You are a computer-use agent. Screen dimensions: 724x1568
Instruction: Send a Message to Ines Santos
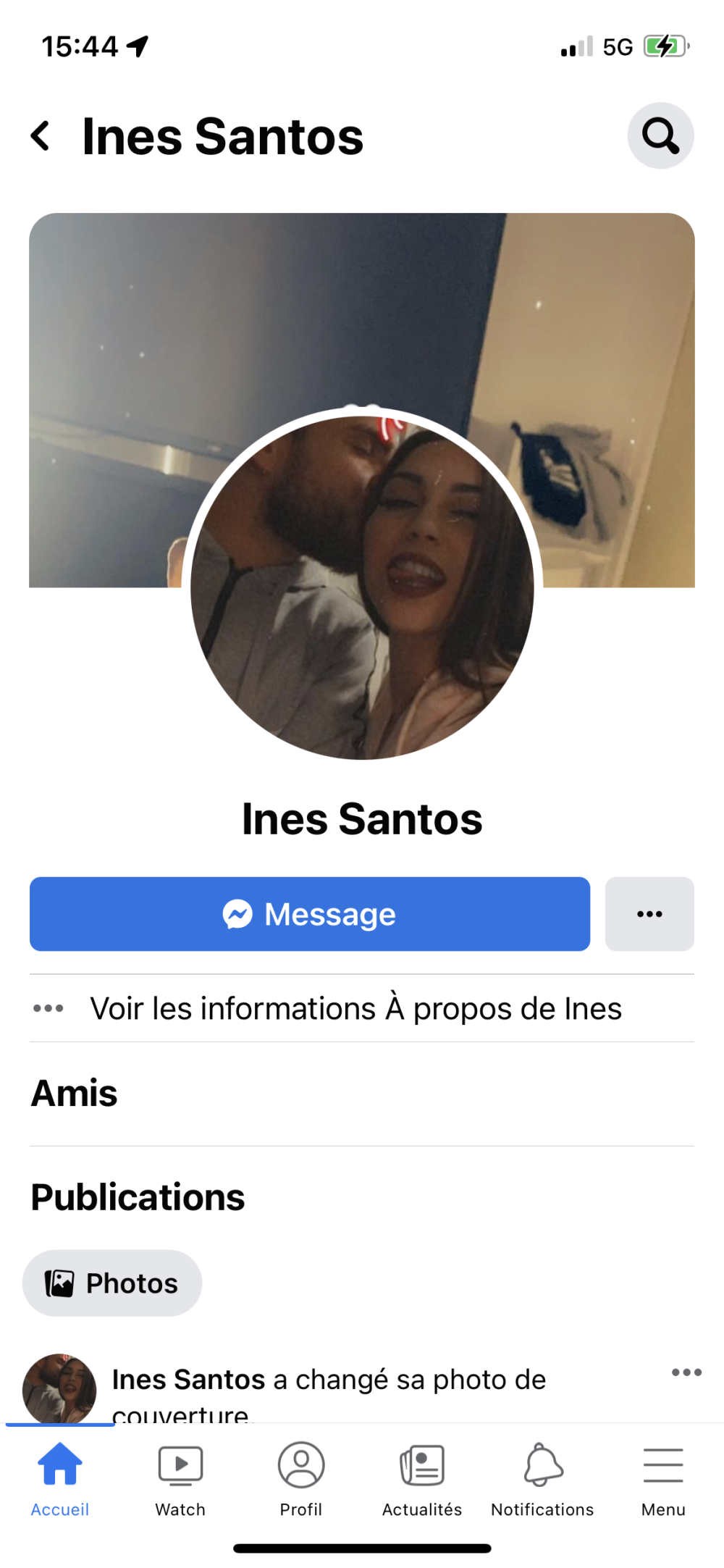309,913
